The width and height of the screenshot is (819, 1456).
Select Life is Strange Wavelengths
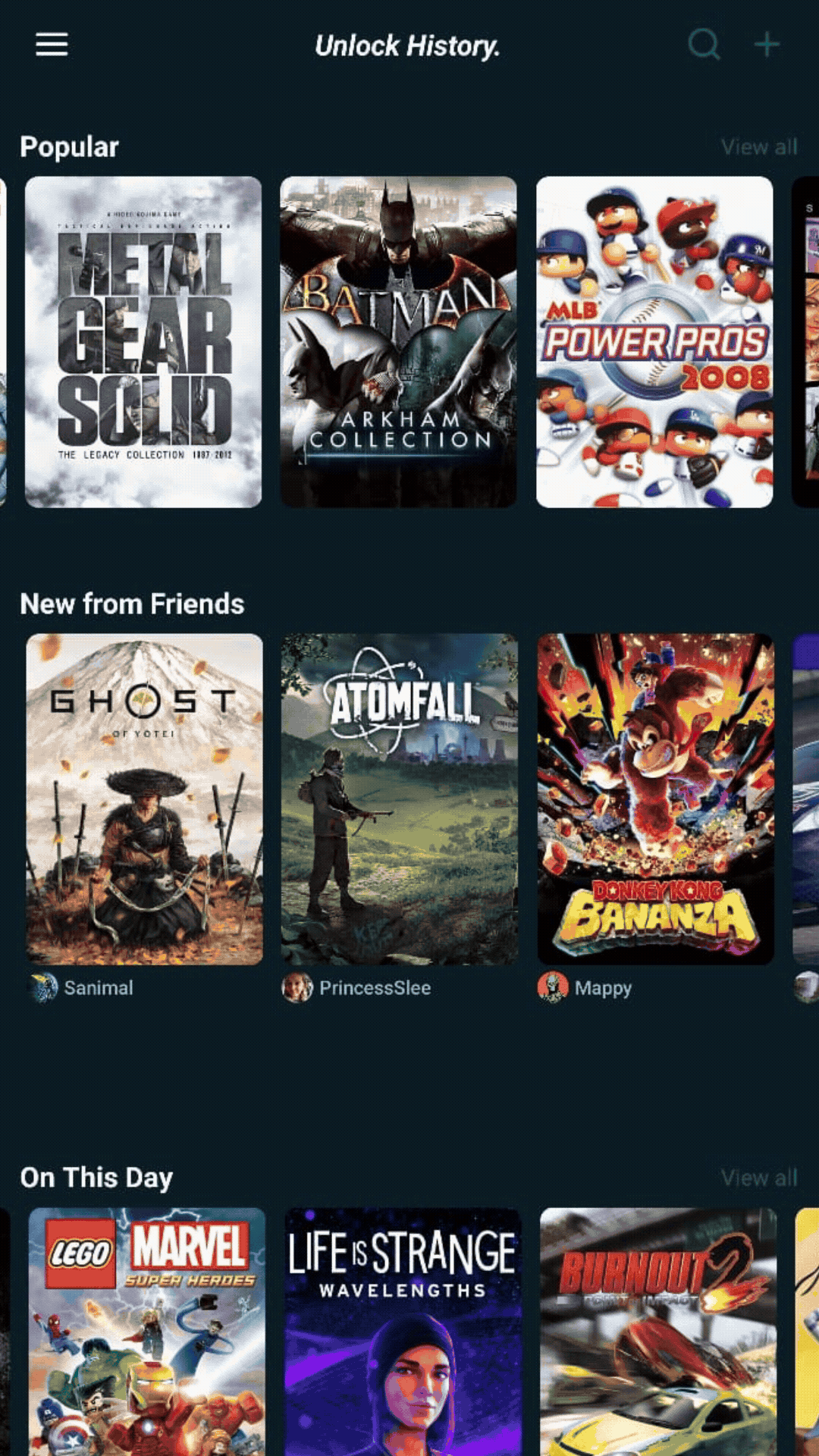click(x=403, y=1332)
